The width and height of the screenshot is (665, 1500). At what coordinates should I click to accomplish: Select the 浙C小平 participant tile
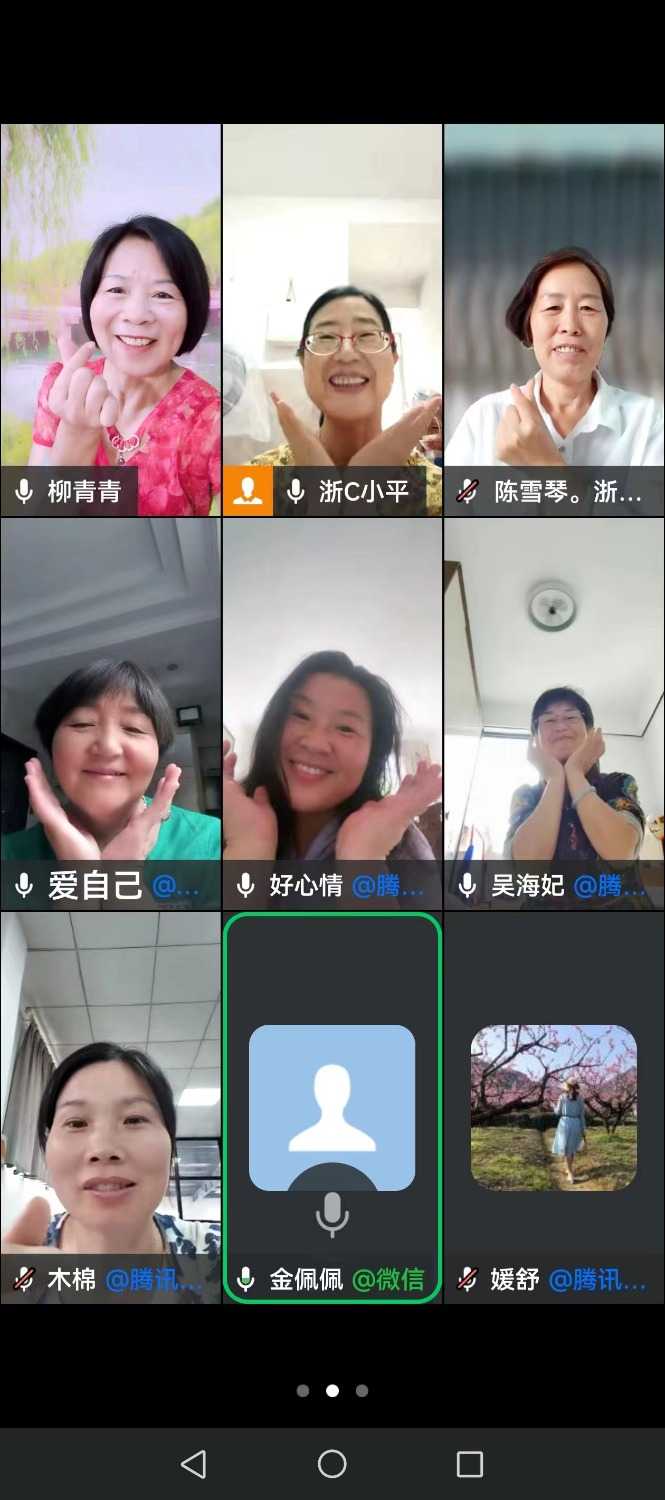click(x=332, y=320)
